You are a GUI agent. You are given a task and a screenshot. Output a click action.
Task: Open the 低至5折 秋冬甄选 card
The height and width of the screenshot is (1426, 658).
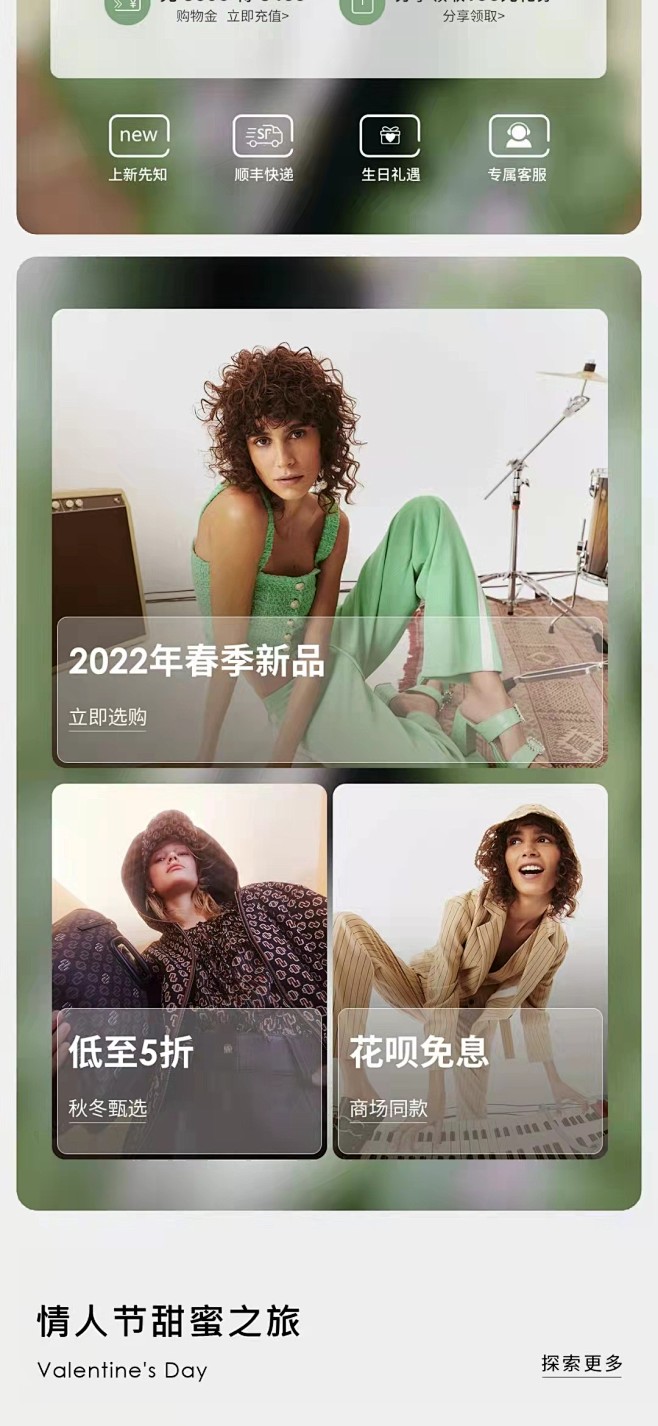pos(189,970)
